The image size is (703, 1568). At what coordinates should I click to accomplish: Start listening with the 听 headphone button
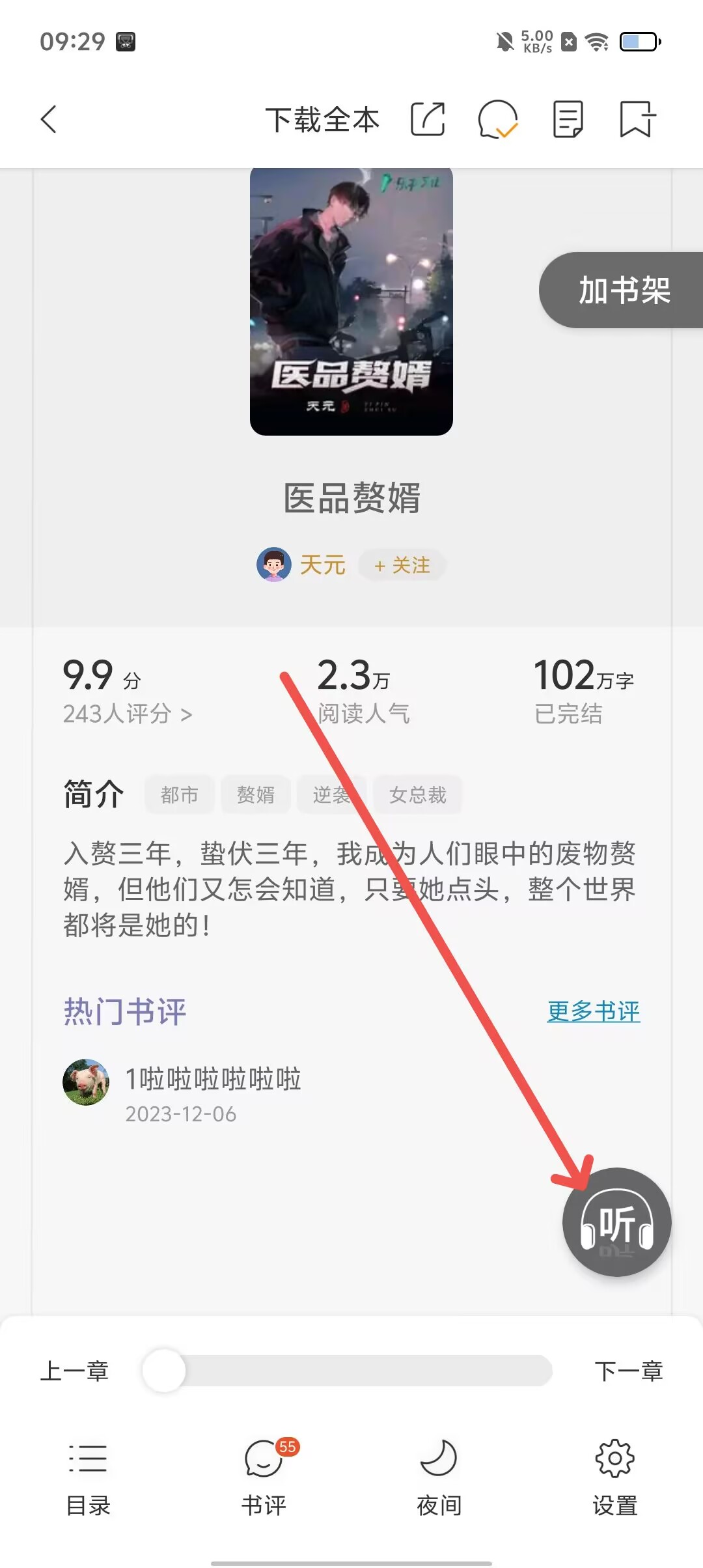616,1222
